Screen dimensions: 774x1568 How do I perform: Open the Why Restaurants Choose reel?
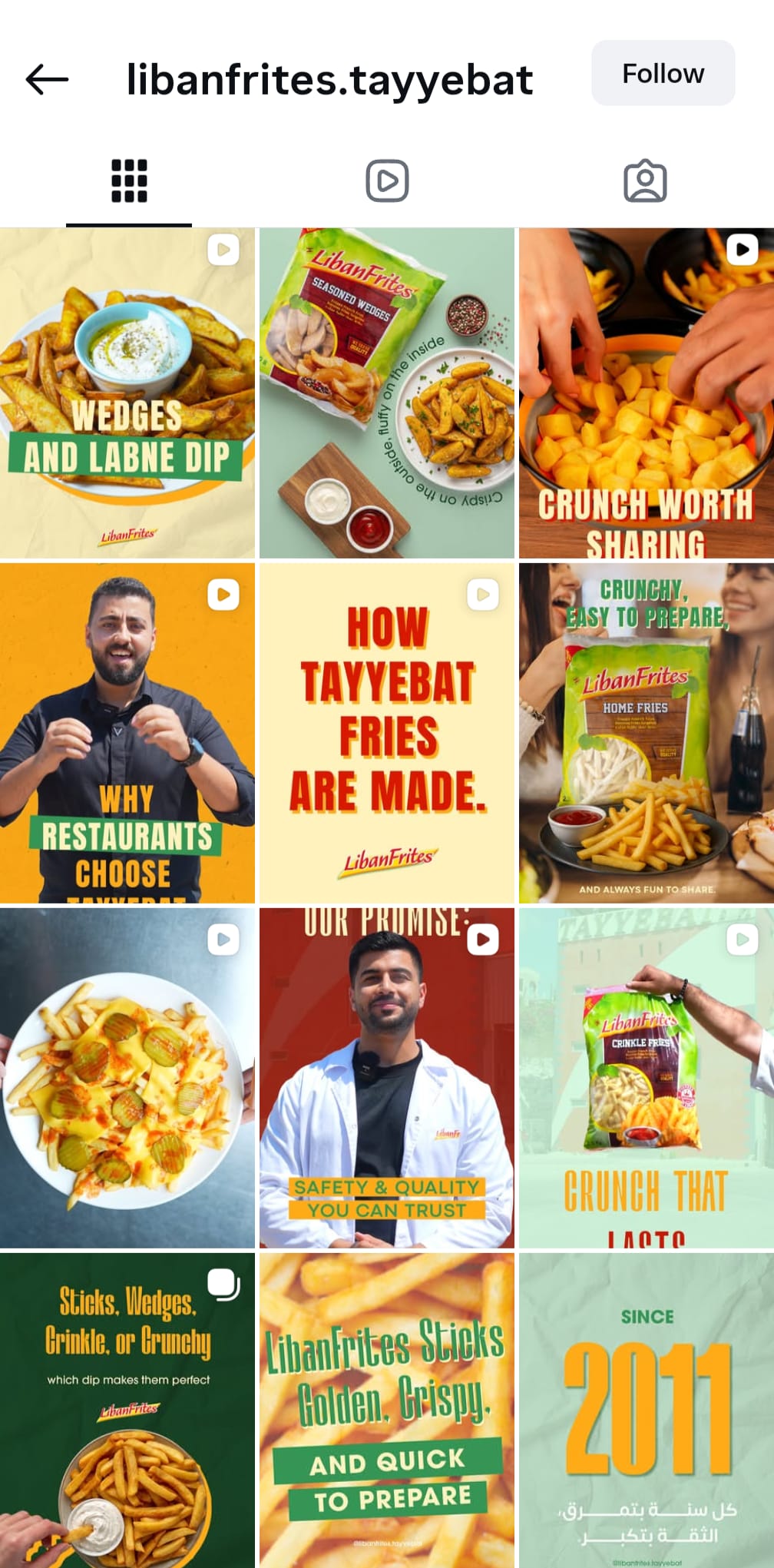[x=127, y=733]
